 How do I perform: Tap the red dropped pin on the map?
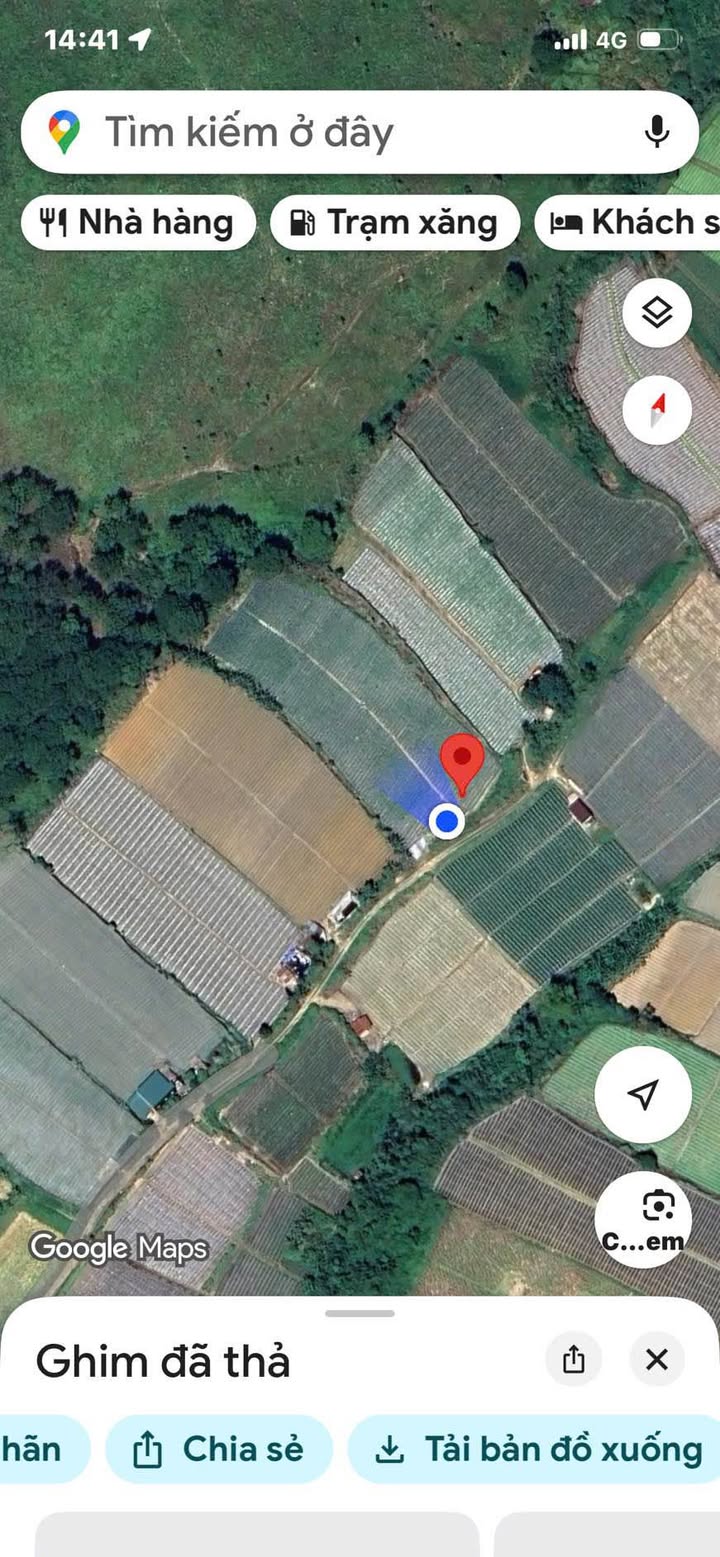[462, 763]
